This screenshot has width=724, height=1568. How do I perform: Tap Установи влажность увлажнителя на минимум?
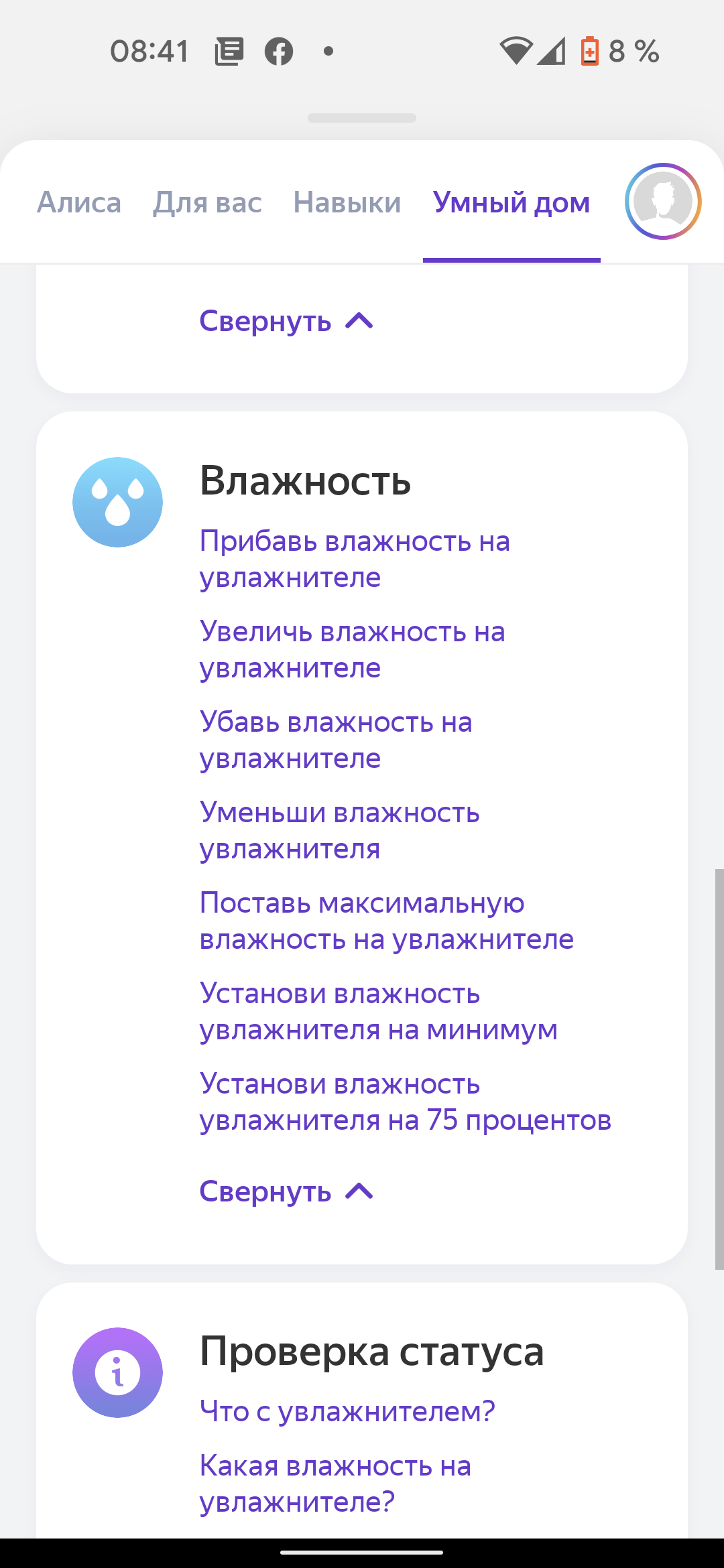(x=379, y=1011)
